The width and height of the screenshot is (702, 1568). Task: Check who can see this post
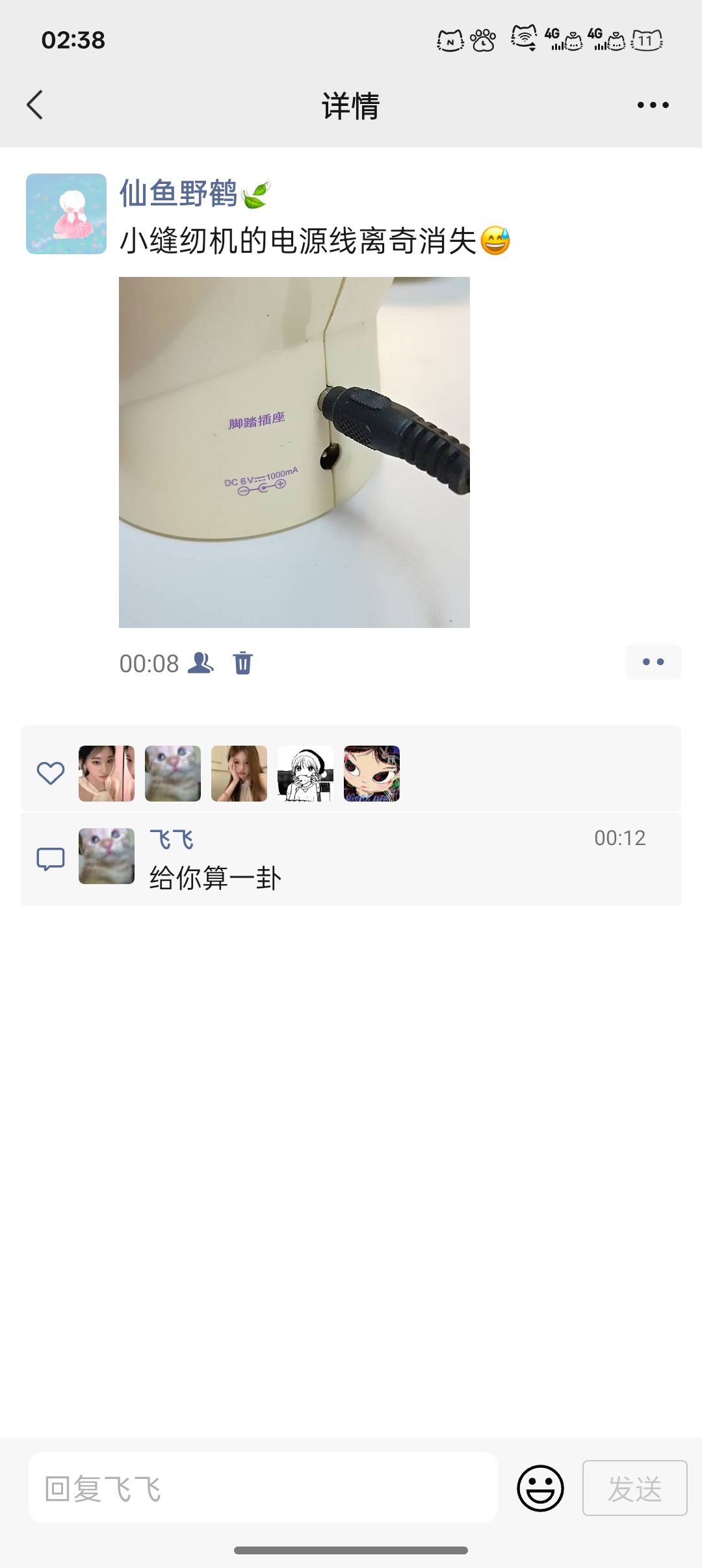200,663
